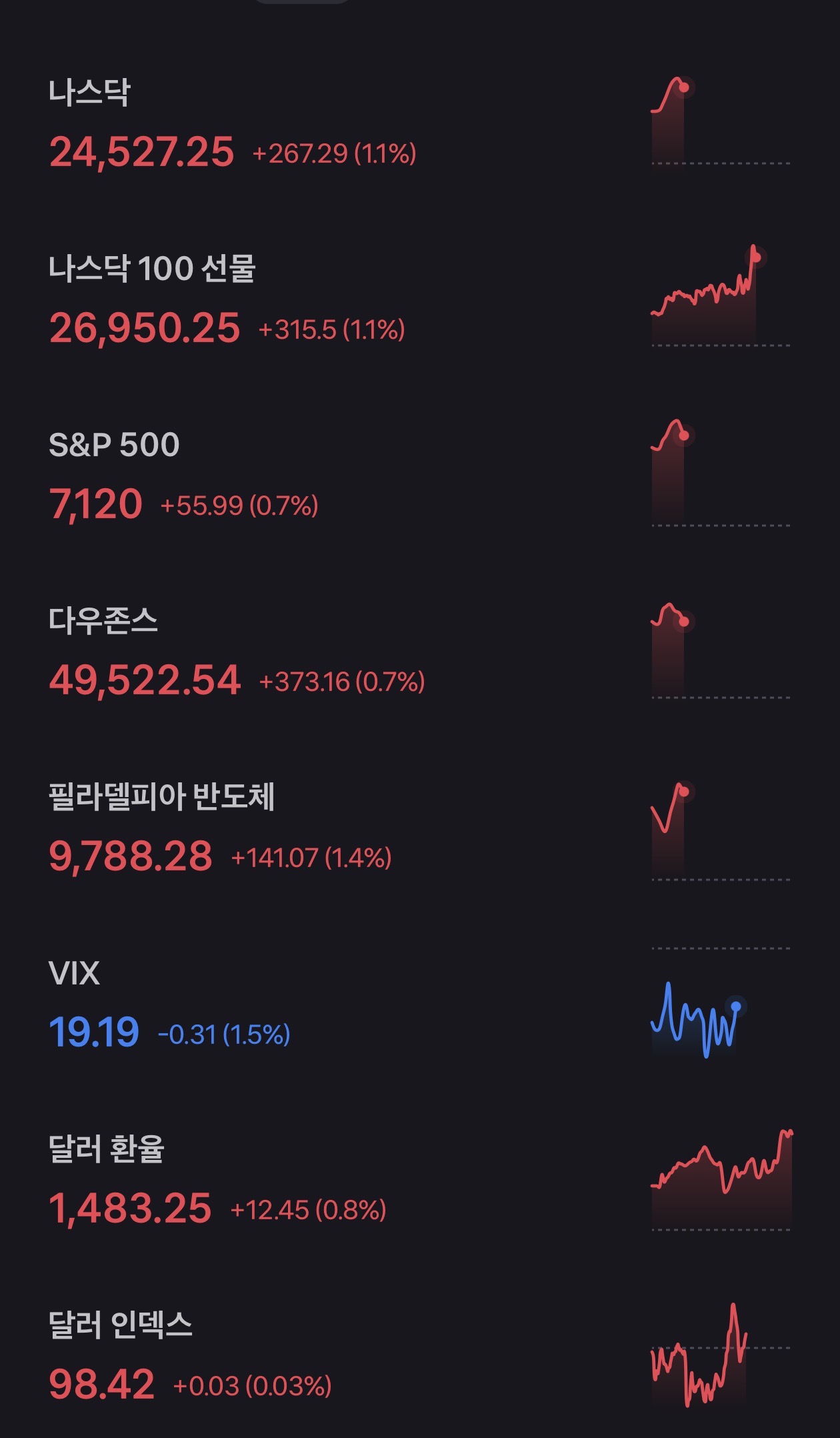Select the 다우존스 index row

420,652
